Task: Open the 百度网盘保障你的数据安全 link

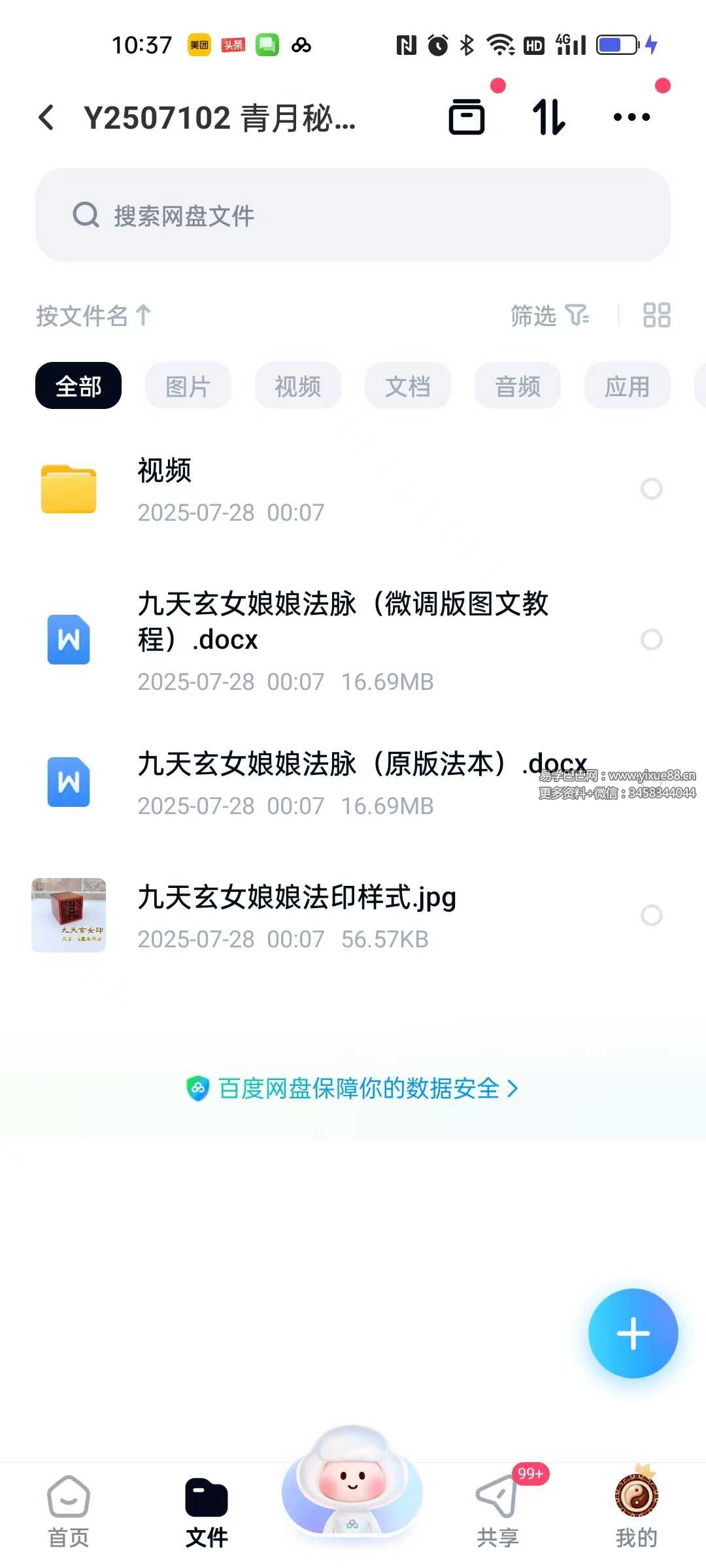Action: pos(353,1088)
